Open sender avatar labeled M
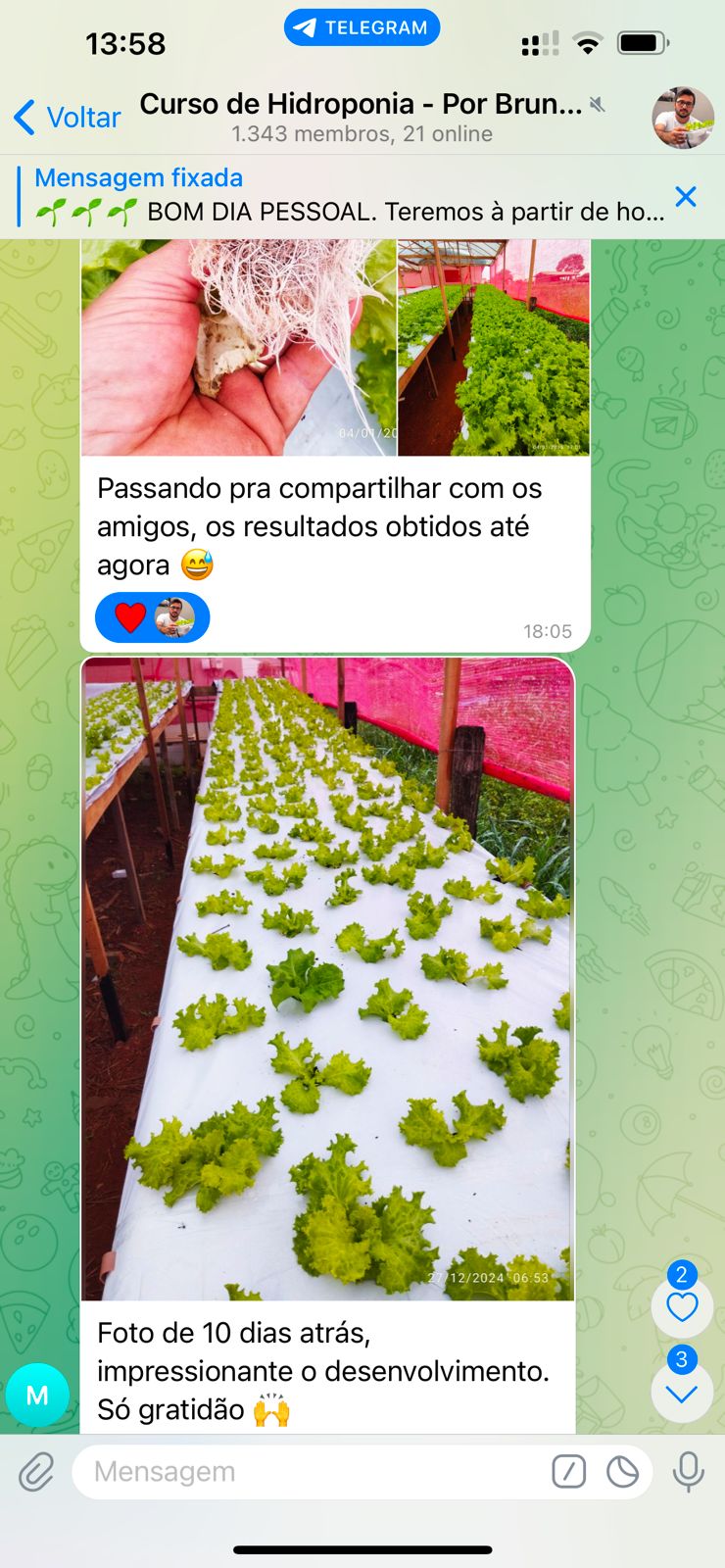Screen dimensions: 725x1568 click(37, 1396)
